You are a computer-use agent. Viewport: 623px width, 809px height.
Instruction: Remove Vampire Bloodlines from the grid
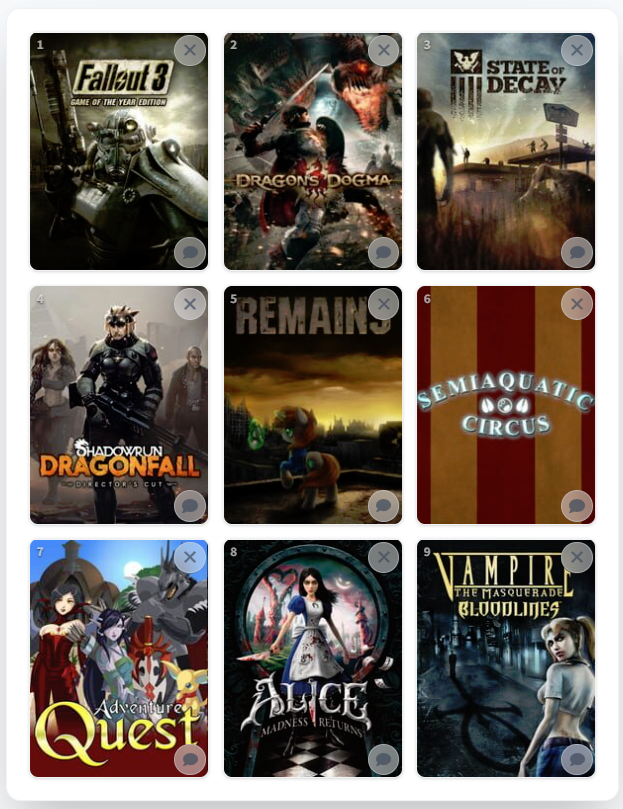click(577, 557)
